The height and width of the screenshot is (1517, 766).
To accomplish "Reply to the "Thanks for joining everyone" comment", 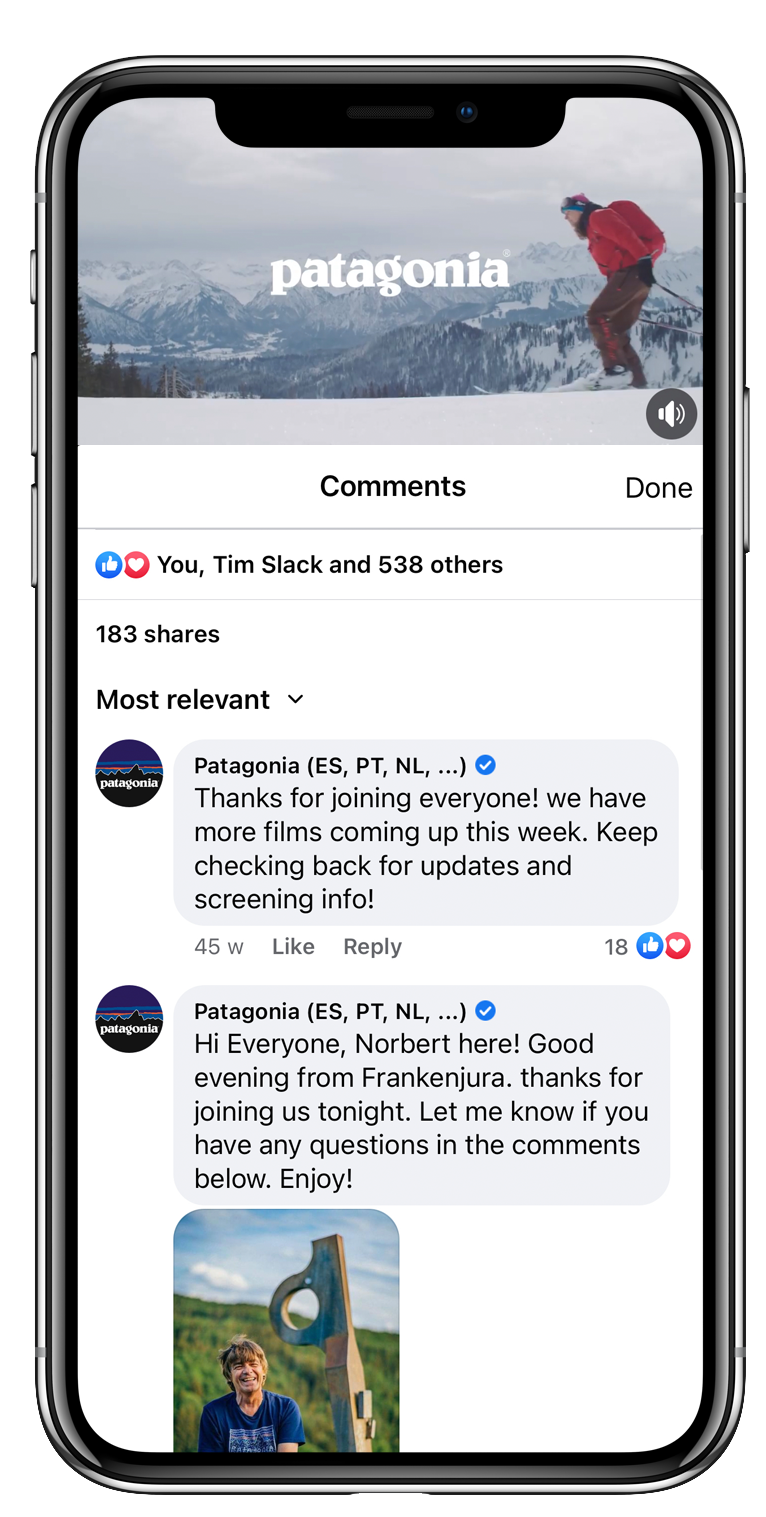I will pyautogui.click(x=372, y=946).
